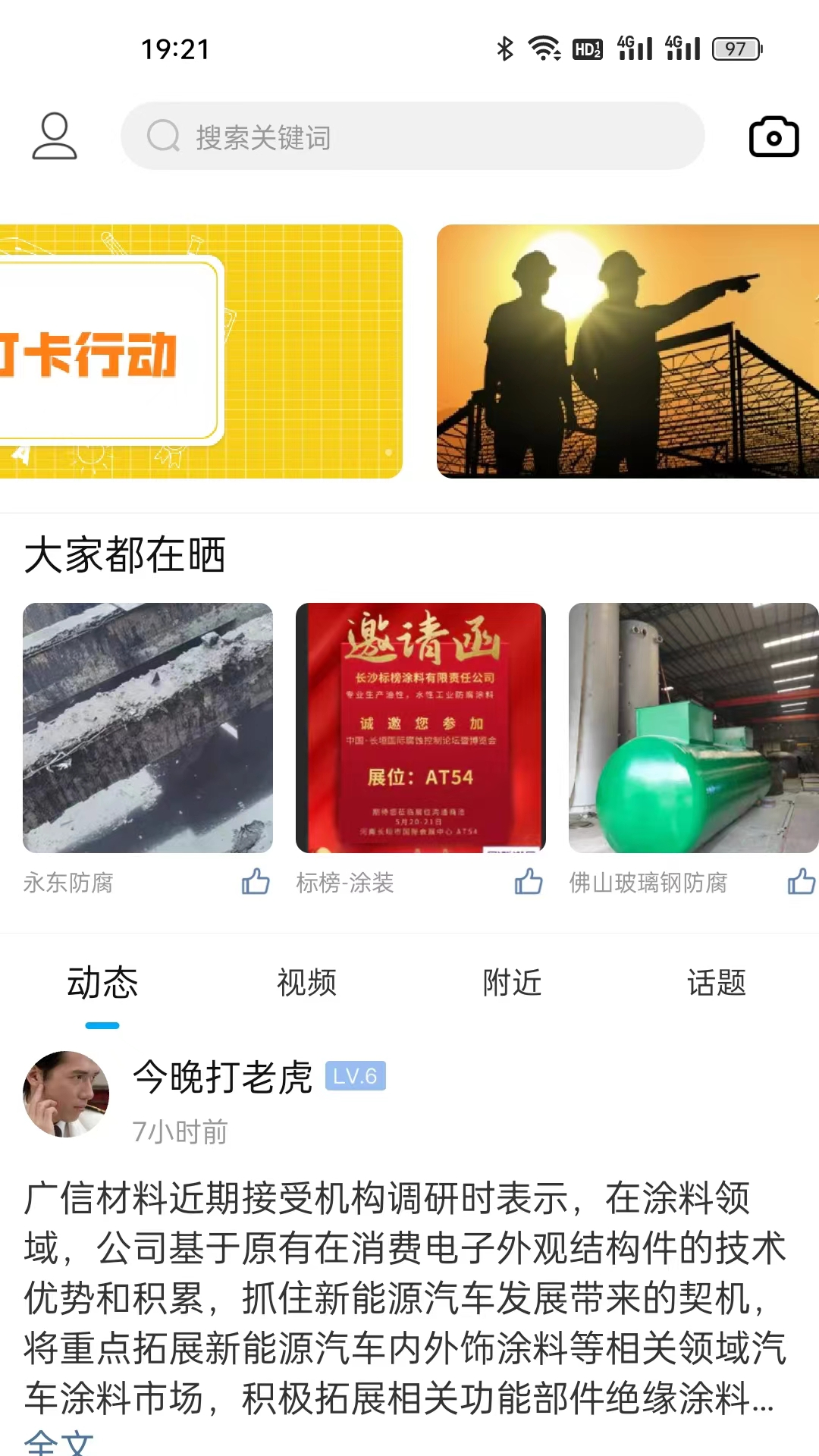Open 永东防腐's shared photo

[x=148, y=727]
